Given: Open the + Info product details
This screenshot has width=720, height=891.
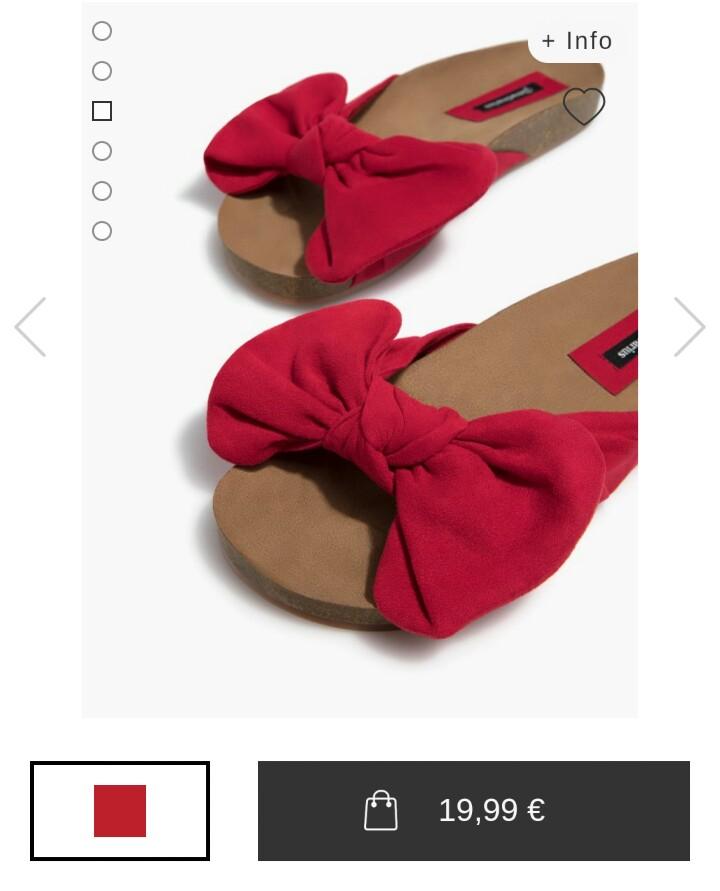Looking at the screenshot, I should pyautogui.click(x=576, y=41).
